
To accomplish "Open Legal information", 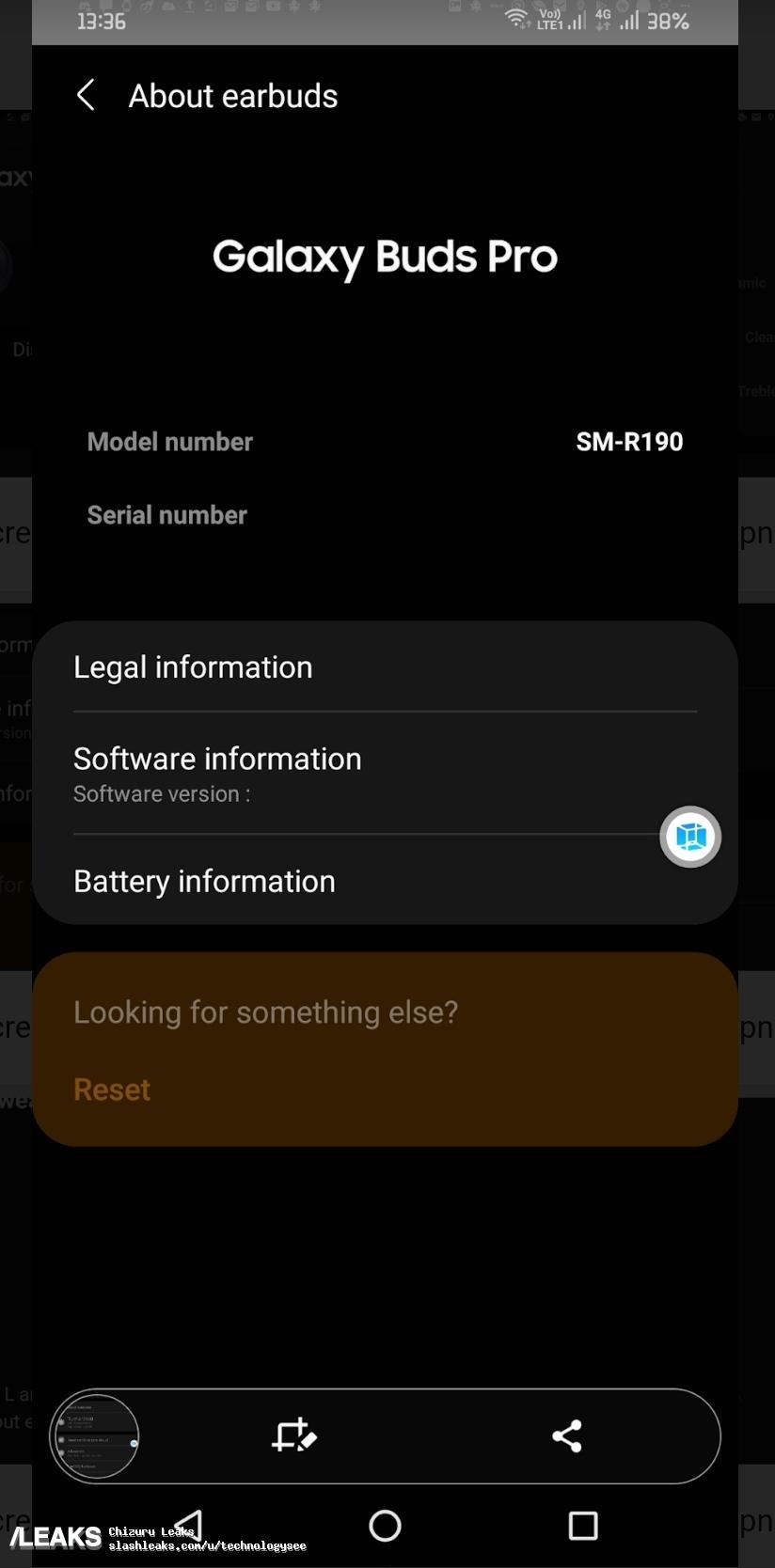I will [384, 667].
